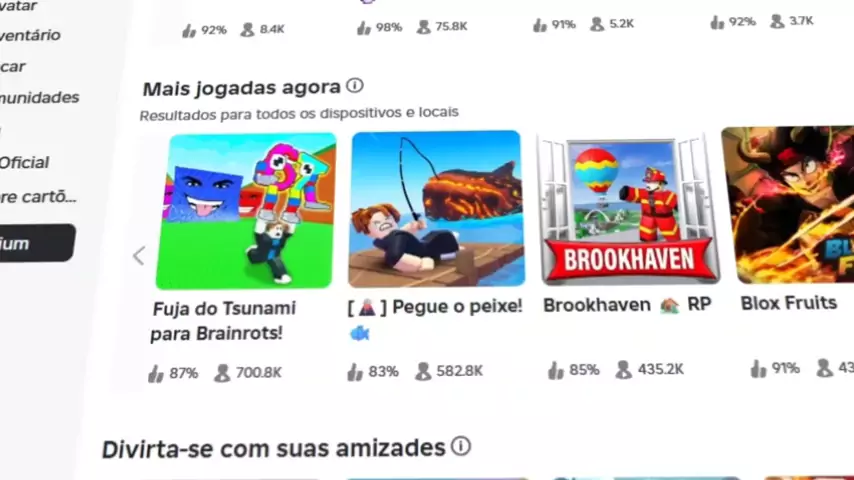Show info for Mais jogadas agora
The image size is (854, 480).
(x=354, y=87)
